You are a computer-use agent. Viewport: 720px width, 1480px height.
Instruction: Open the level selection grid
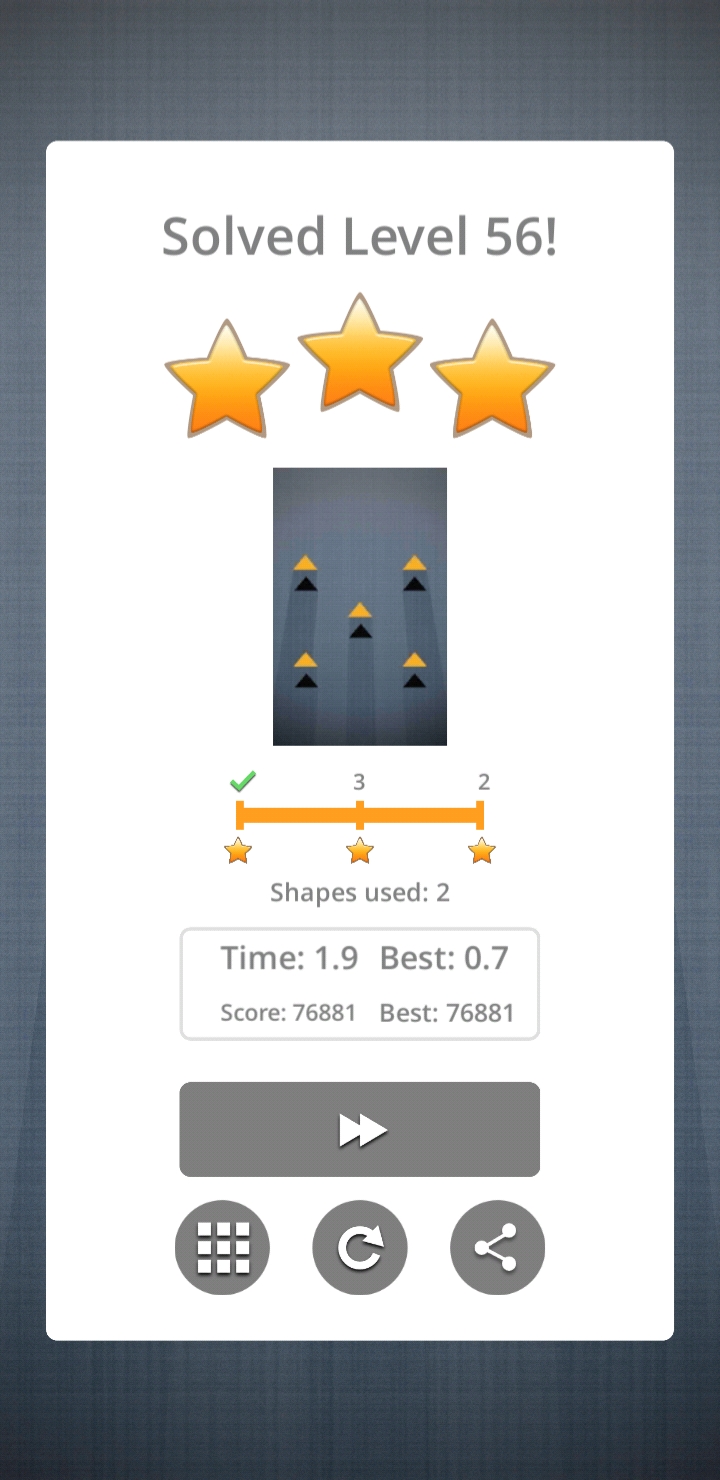(222, 1247)
